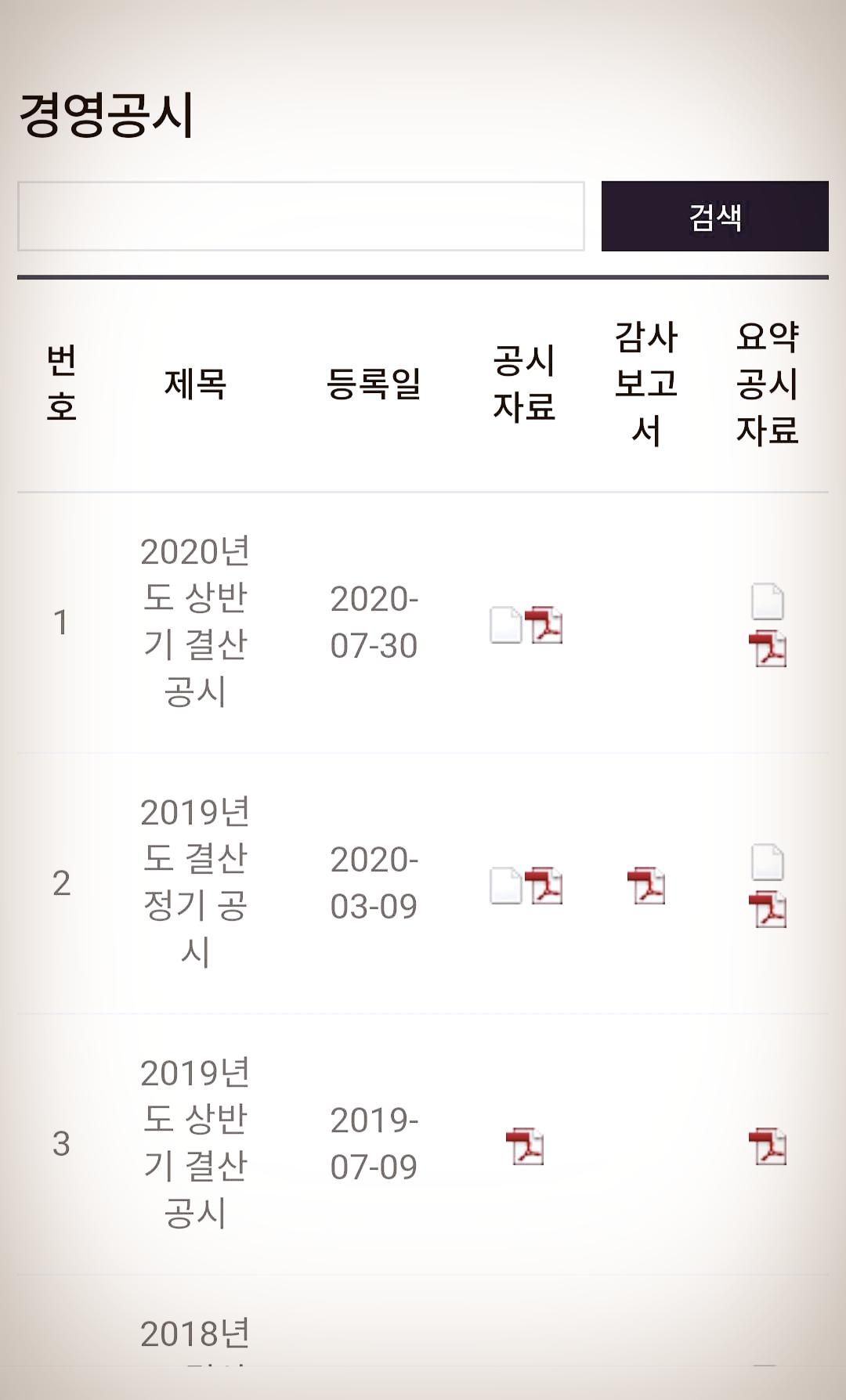
Task: Open the 공시자료 PDF for row 3
Action: coord(524,1146)
